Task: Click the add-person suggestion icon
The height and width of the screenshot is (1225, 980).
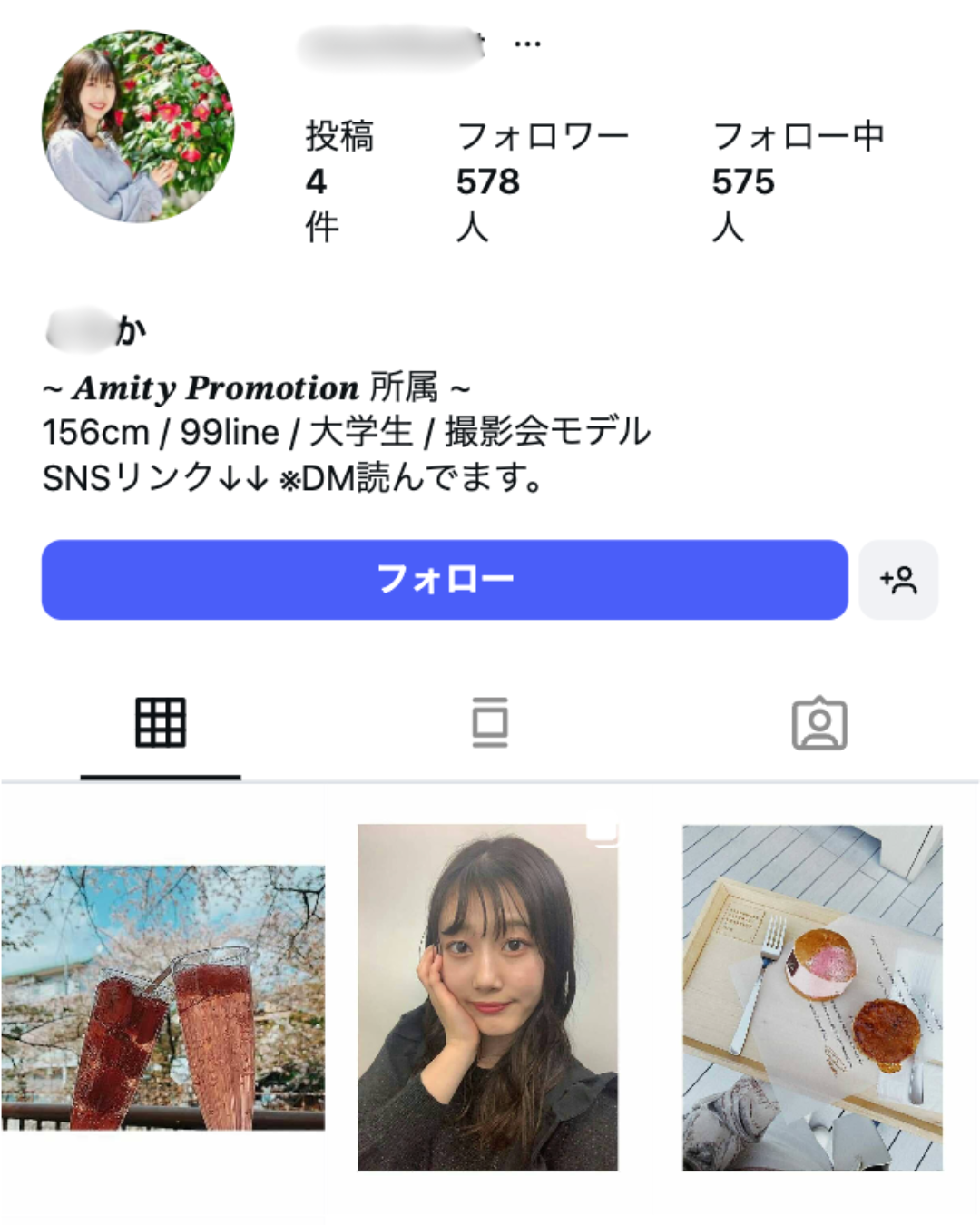Action: pyautogui.click(x=898, y=579)
